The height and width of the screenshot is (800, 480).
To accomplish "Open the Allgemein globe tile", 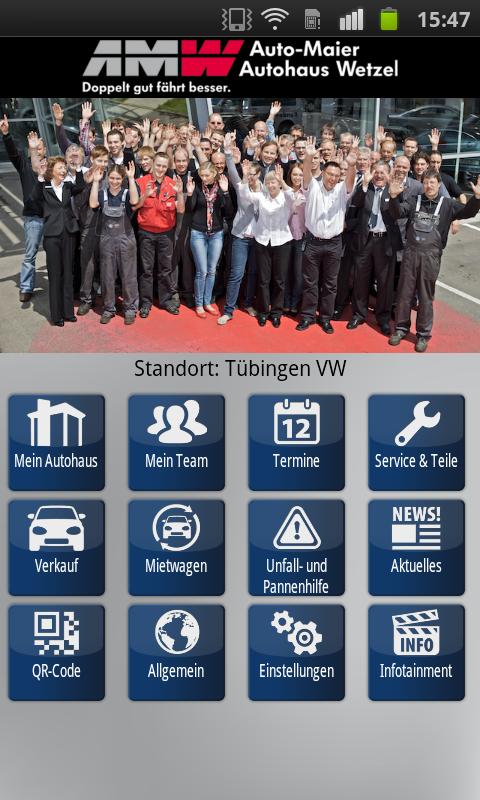I will tap(176, 653).
